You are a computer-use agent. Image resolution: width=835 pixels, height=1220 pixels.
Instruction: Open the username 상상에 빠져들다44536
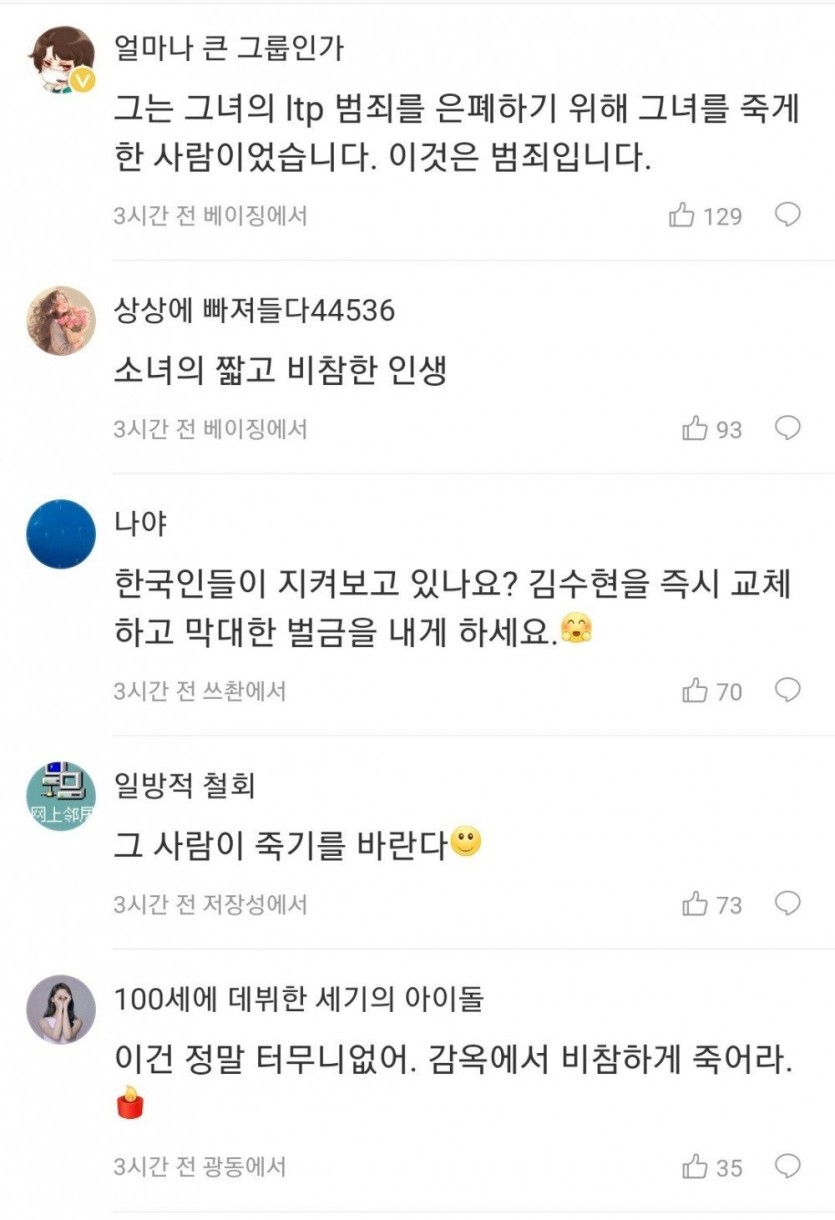pyautogui.click(x=255, y=310)
